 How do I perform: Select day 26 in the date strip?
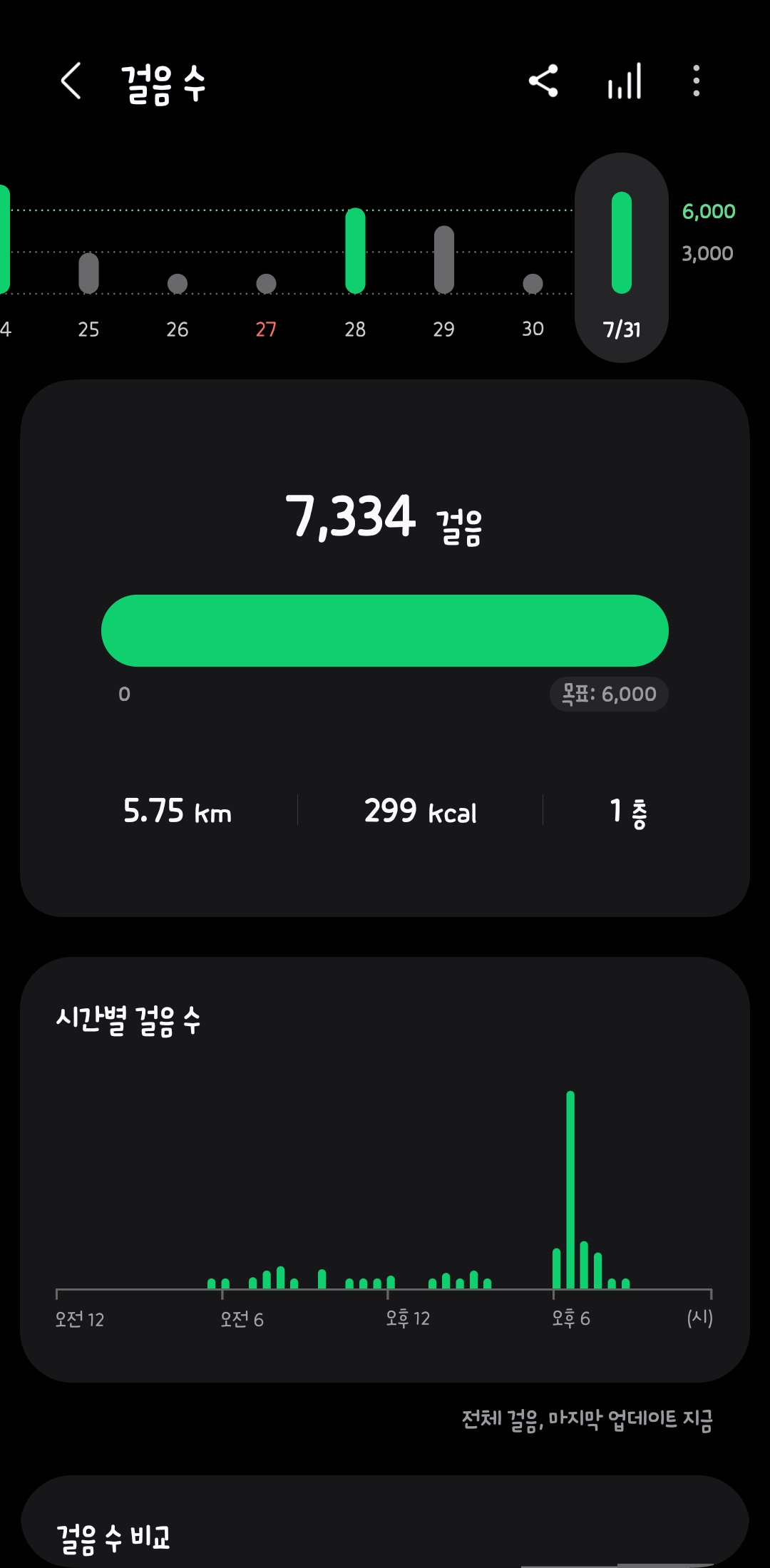click(x=177, y=292)
